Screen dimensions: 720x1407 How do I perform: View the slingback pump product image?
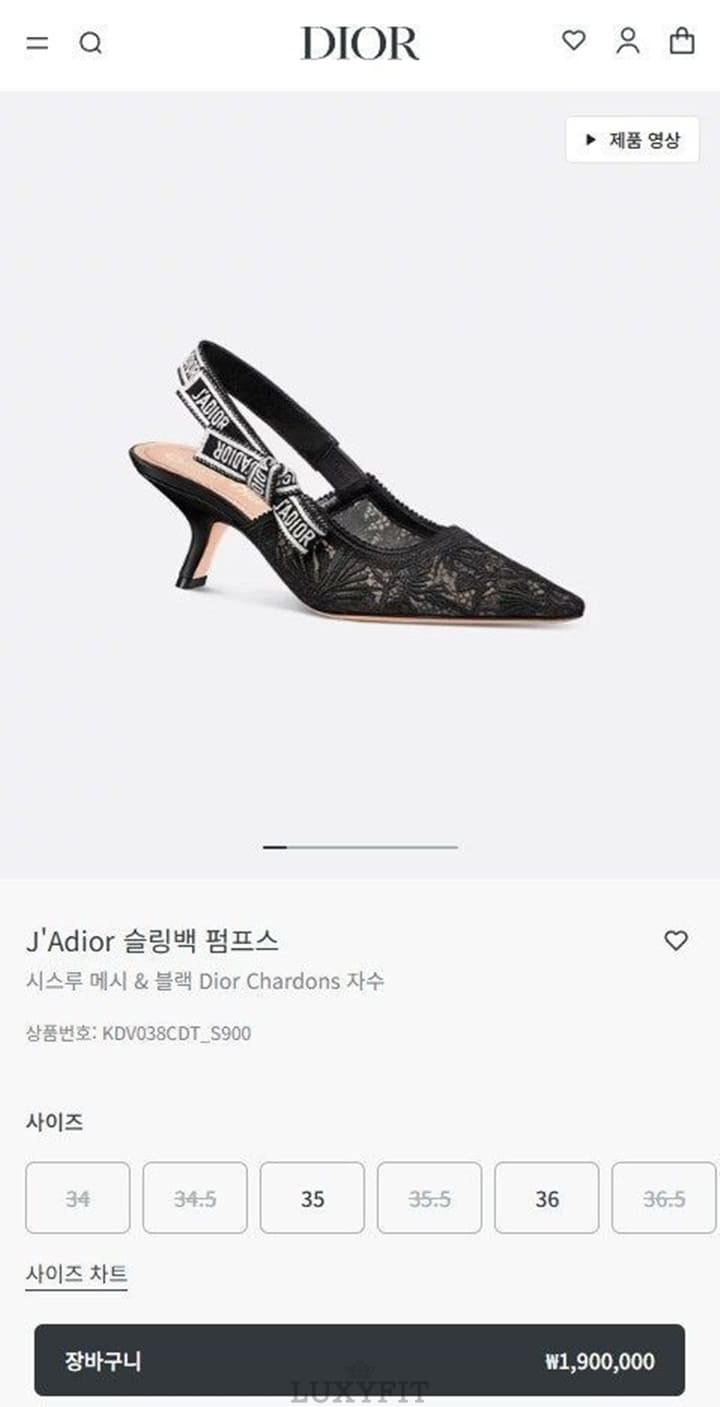click(358, 480)
